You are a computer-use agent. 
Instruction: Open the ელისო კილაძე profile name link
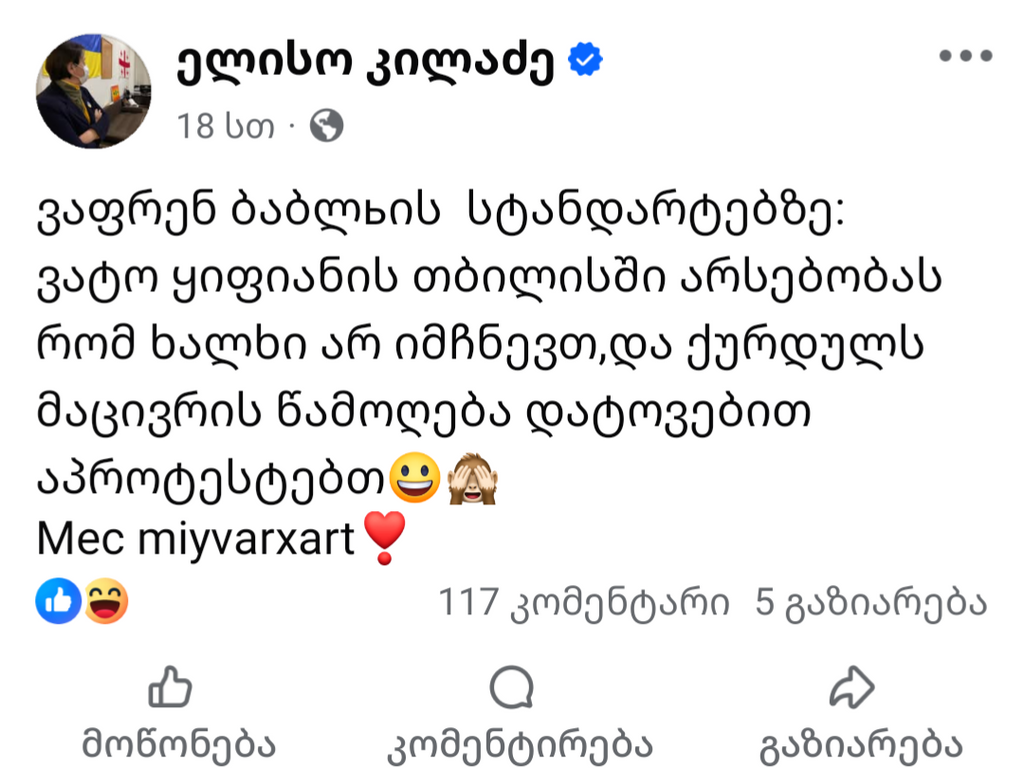click(x=364, y=64)
